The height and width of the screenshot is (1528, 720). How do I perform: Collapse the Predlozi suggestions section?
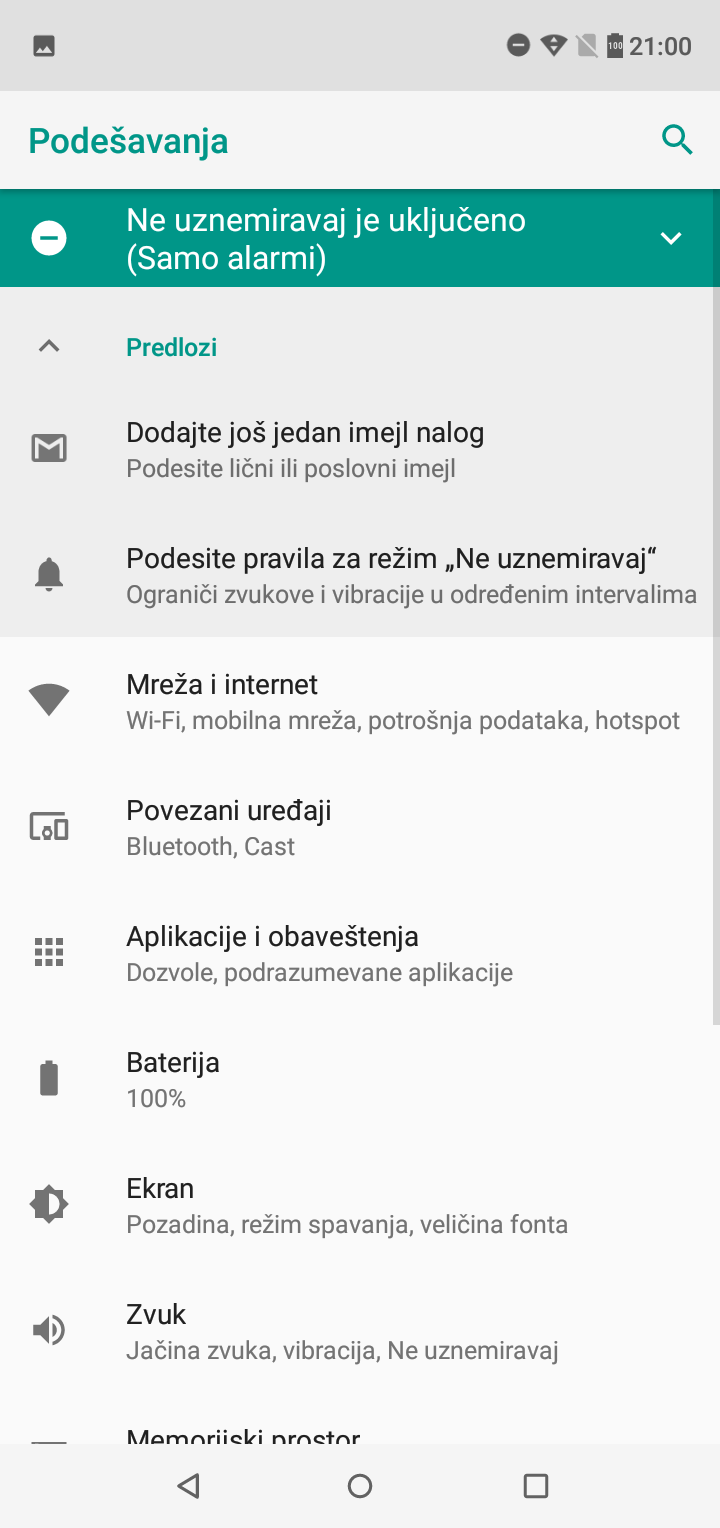[x=49, y=347]
